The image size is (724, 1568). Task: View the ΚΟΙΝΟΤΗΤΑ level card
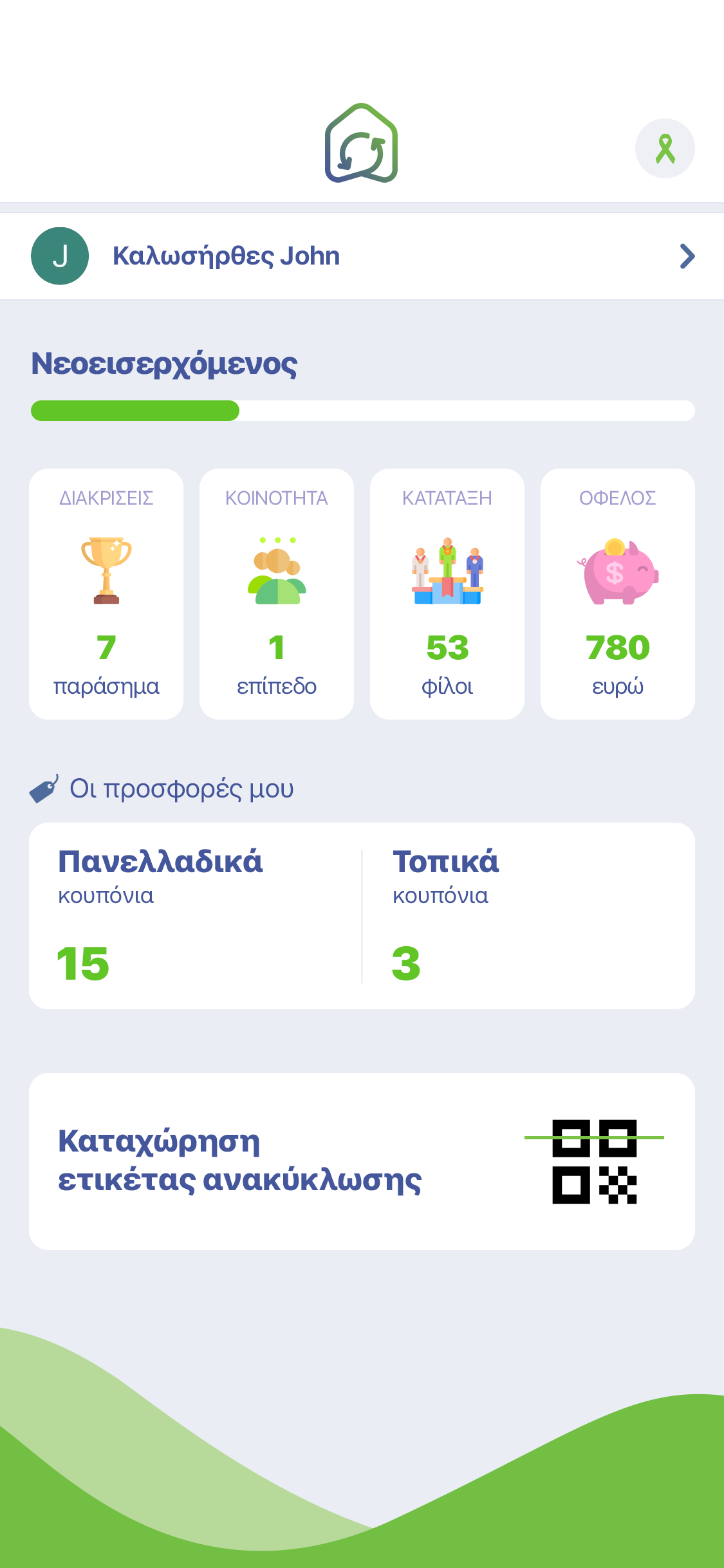277,593
